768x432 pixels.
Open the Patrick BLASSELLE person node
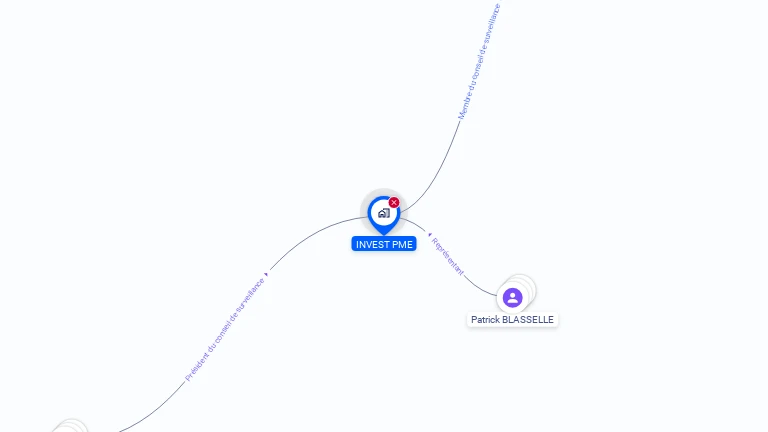(x=513, y=298)
